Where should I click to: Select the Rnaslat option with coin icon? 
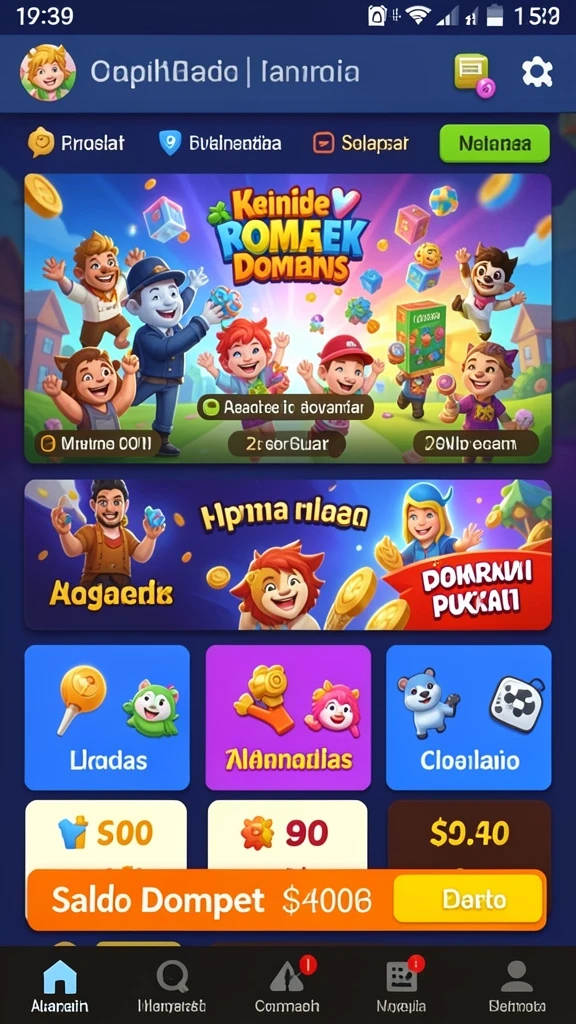[76, 143]
